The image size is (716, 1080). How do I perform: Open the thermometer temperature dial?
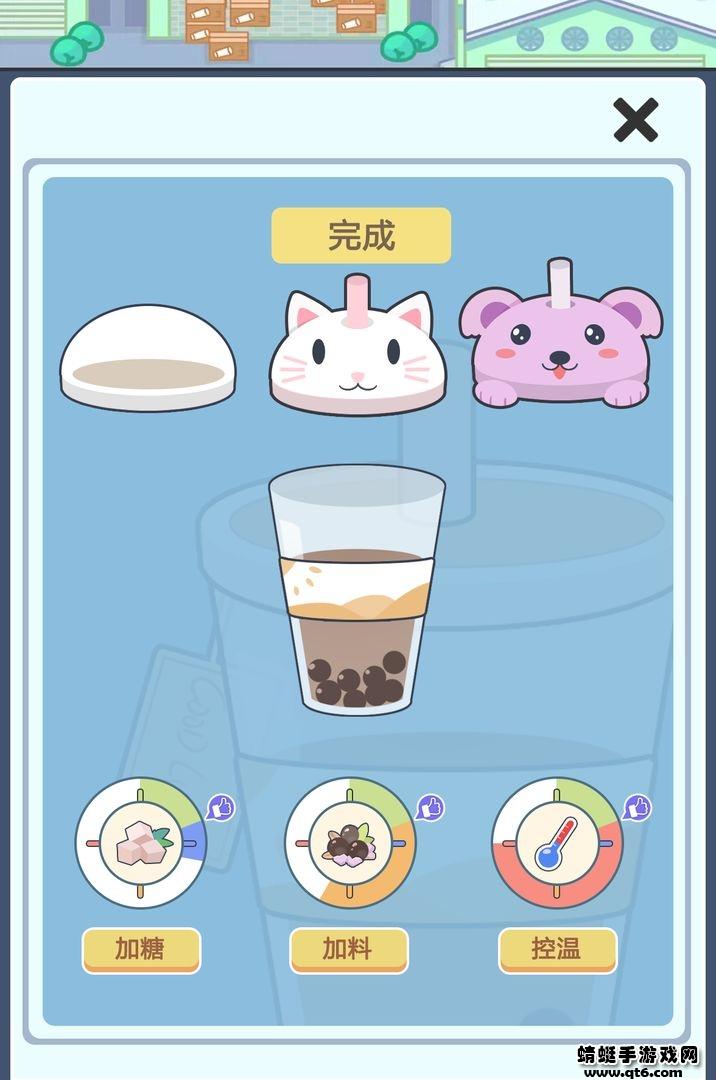pos(557,843)
